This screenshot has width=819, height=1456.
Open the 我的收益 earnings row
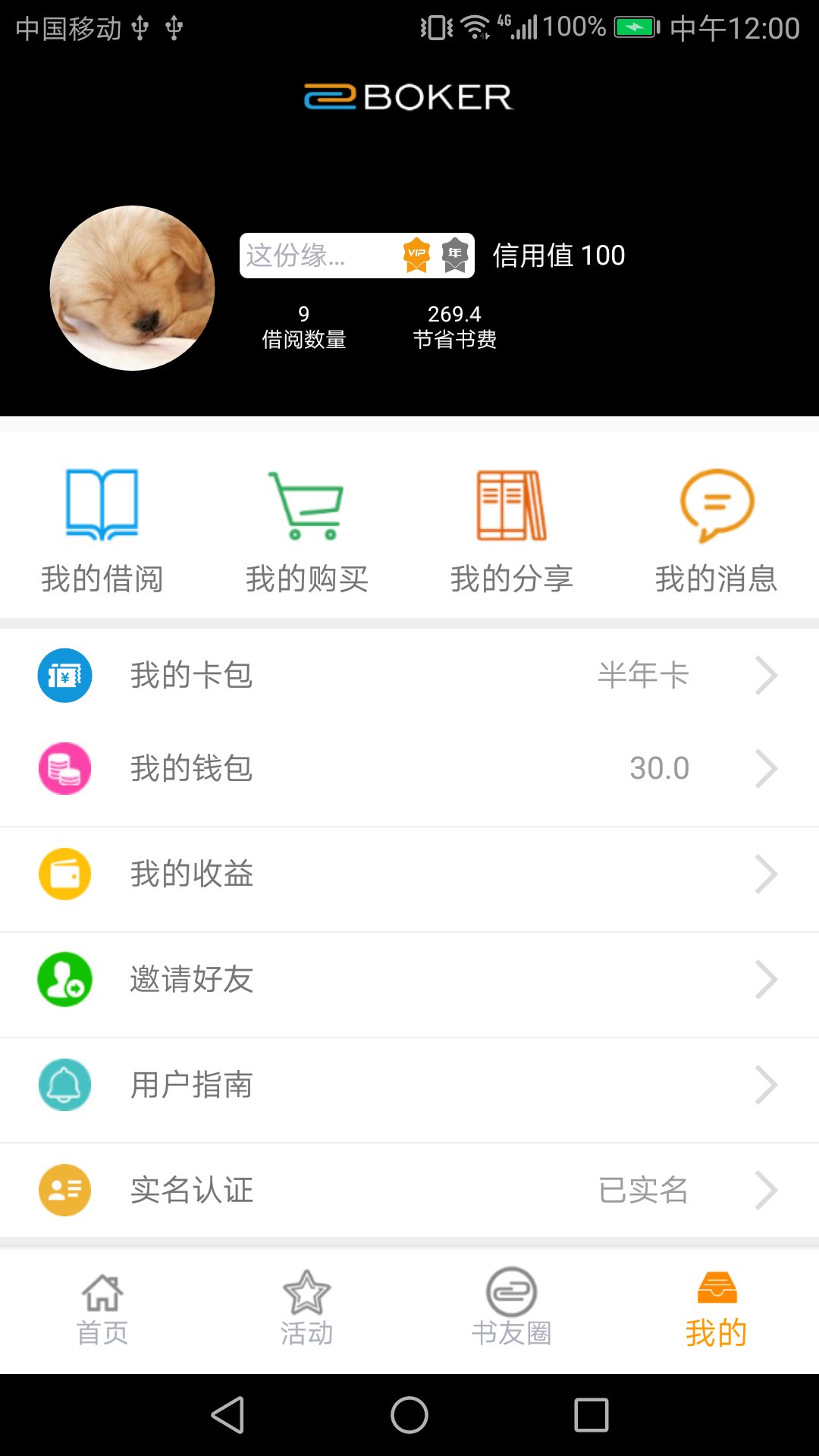click(x=409, y=874)
